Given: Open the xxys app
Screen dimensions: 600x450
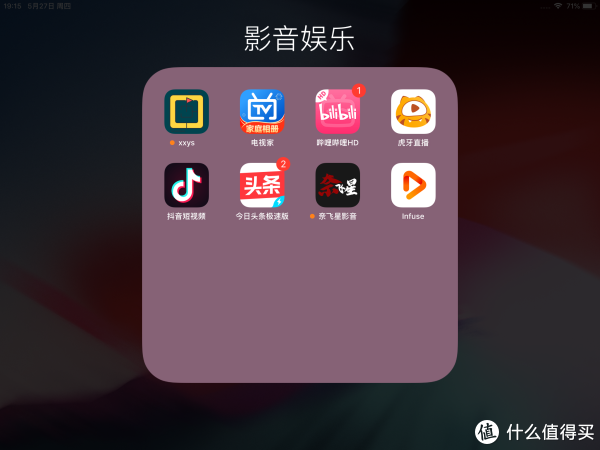Looking at the screenshot, I should coord(186,111).
